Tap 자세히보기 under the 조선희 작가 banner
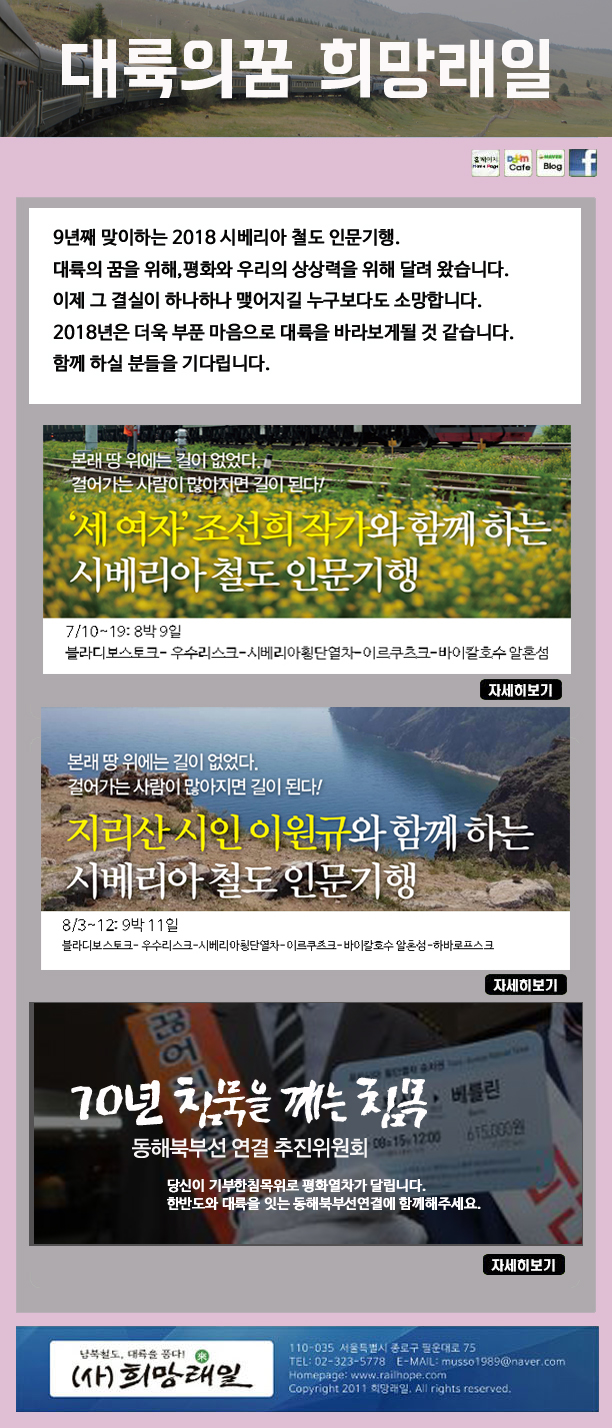This screenshot has height=1428, width=612. tap(522, 690)
